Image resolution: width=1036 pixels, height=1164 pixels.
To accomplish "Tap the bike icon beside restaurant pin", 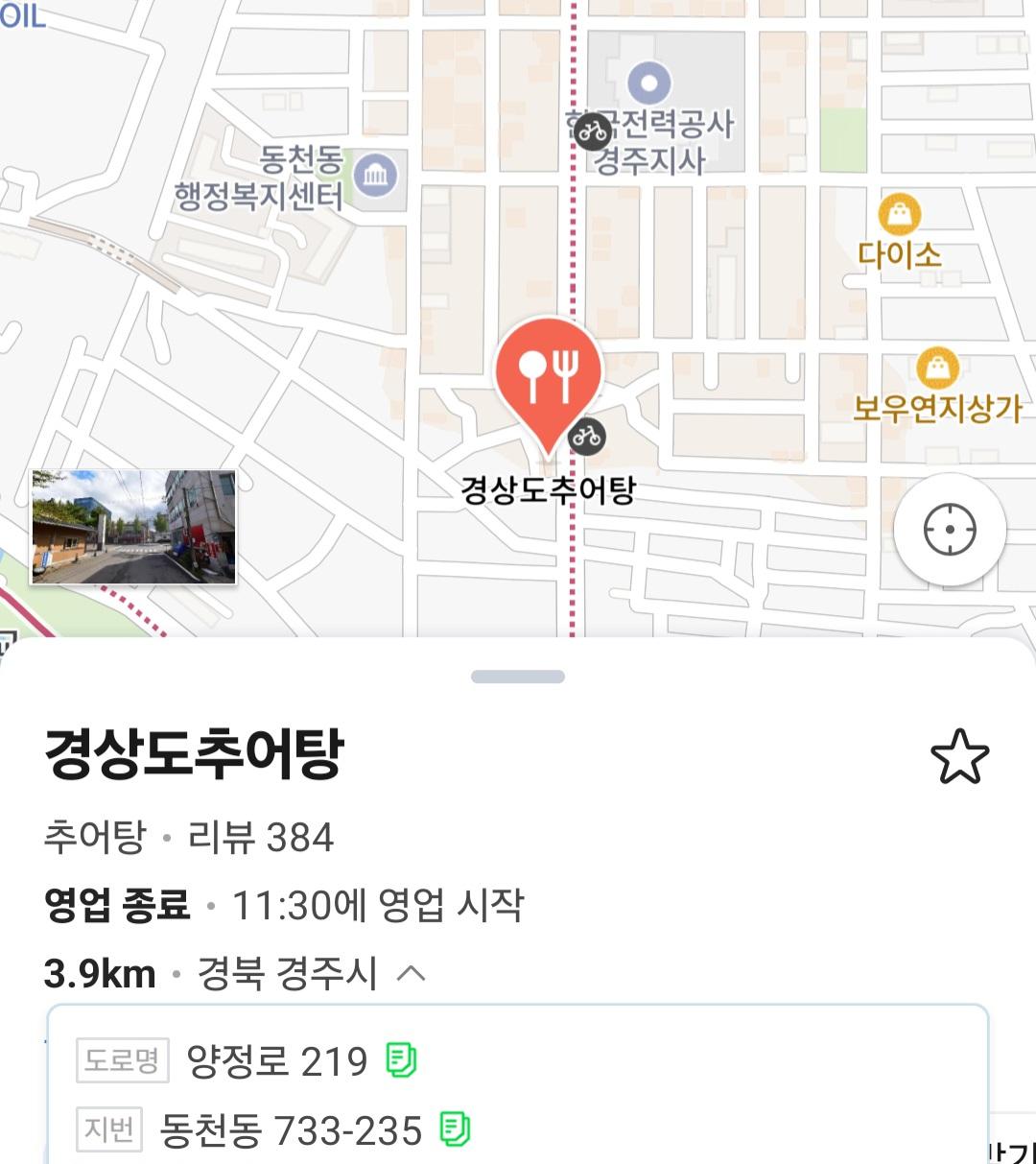I will [x=586, y=437].
